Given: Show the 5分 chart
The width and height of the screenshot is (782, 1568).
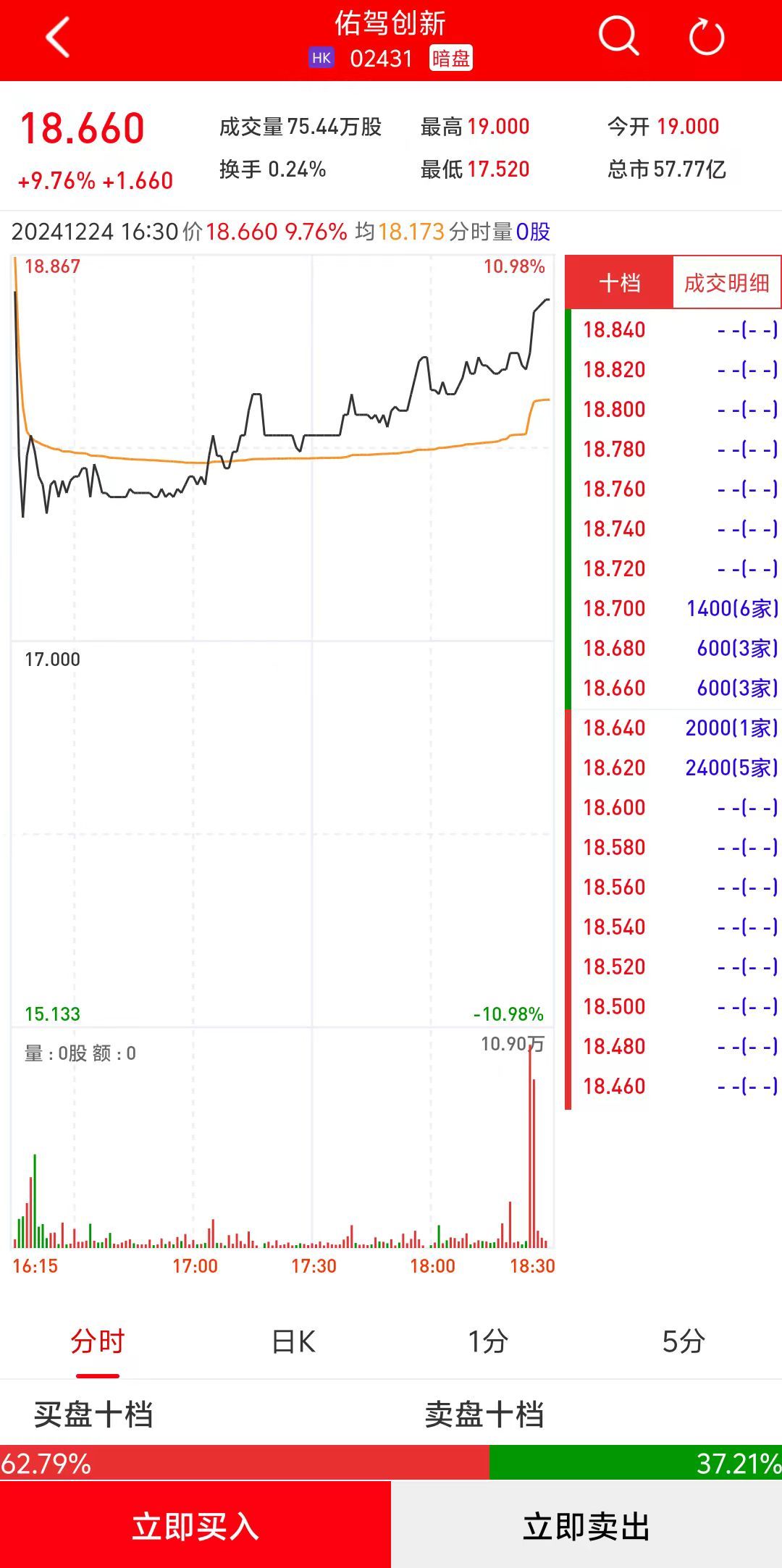Looking at the screenshot, I should 684,1341.
